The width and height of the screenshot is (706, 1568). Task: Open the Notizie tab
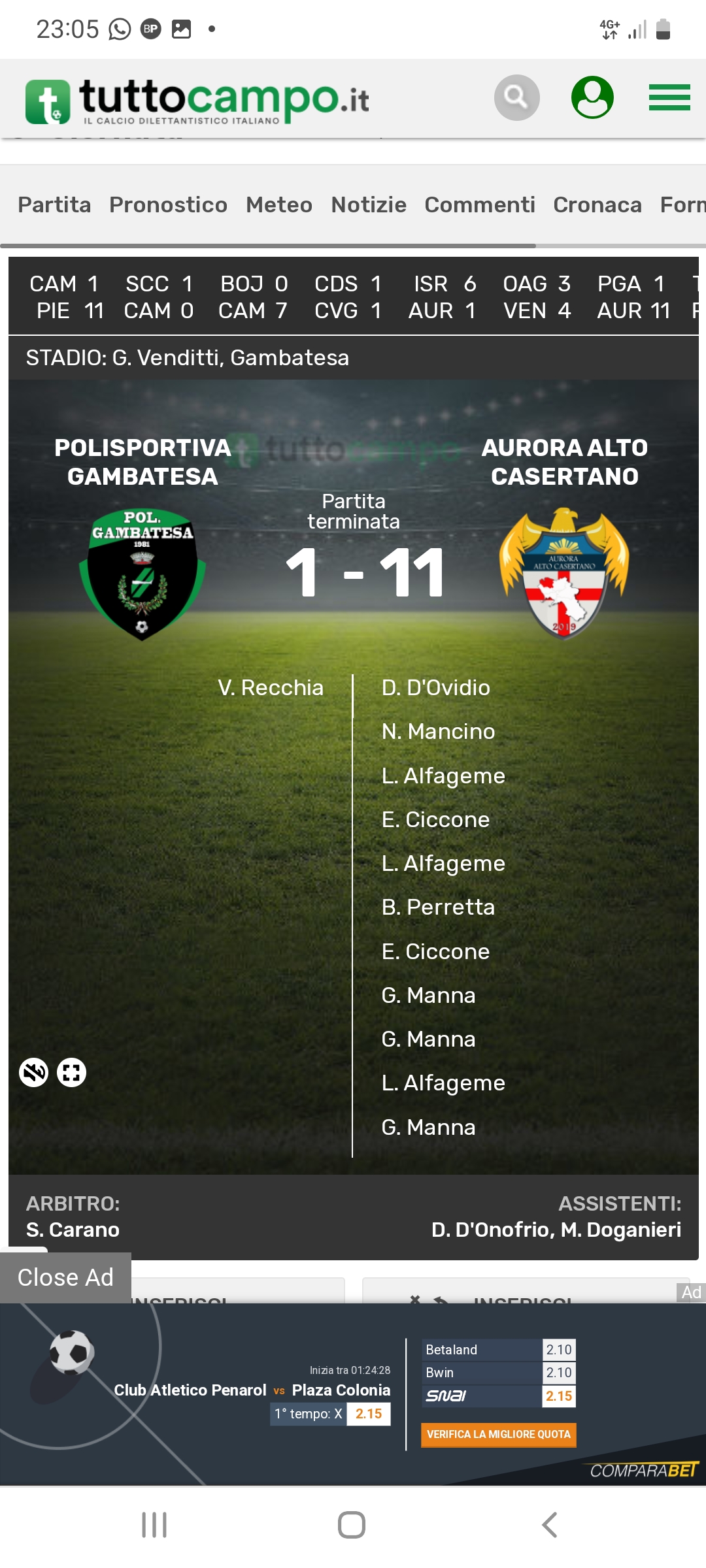[x=369, y=204]
